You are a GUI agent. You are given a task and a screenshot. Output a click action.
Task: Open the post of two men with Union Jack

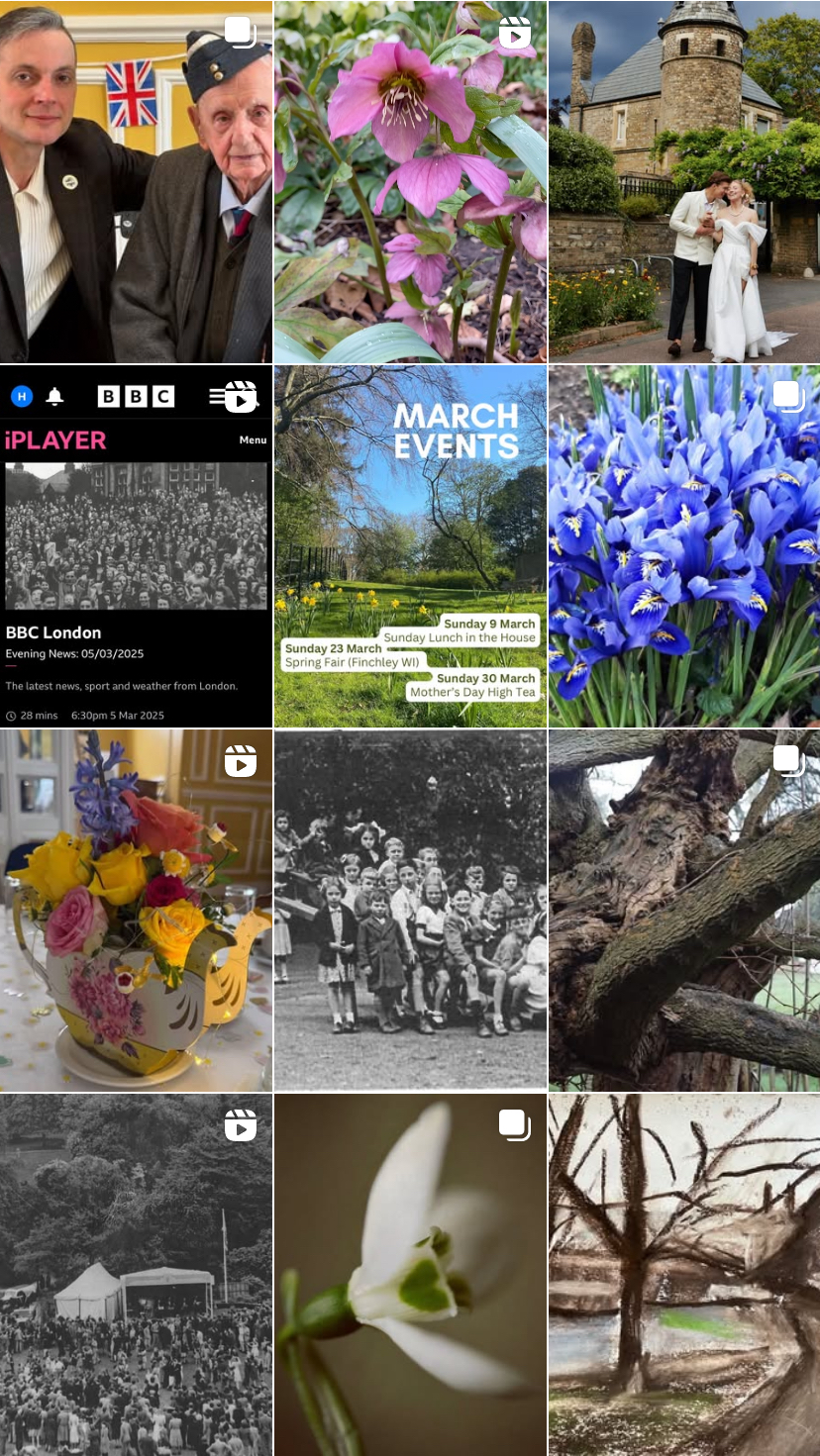[x=136, y=182]
